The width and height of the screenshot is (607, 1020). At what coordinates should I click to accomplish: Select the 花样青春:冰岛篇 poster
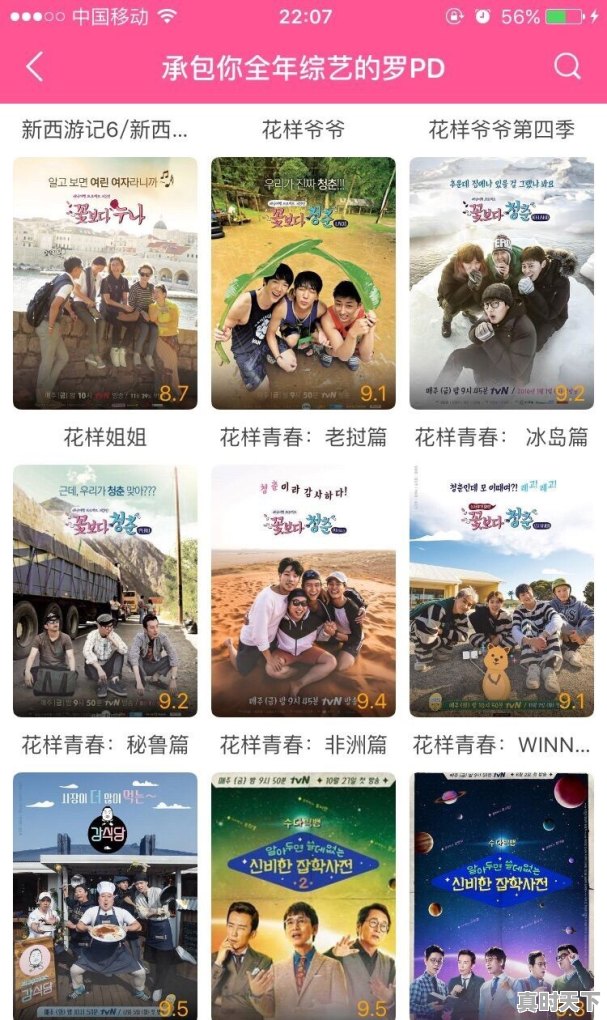pyautogui.click(x=502, y=283)
